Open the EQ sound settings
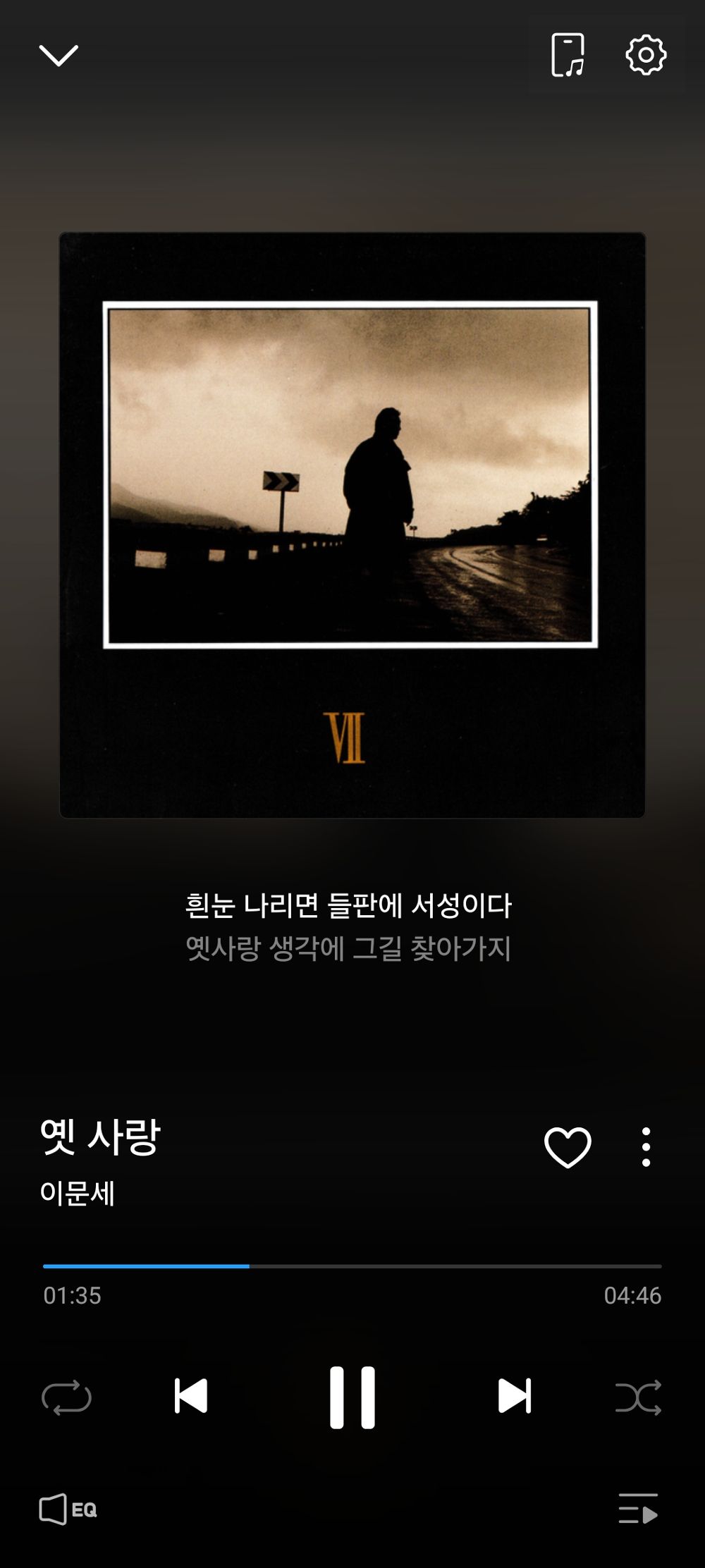The width and height of the screenshot is (705, 1568). click(x=68, y=1509)
